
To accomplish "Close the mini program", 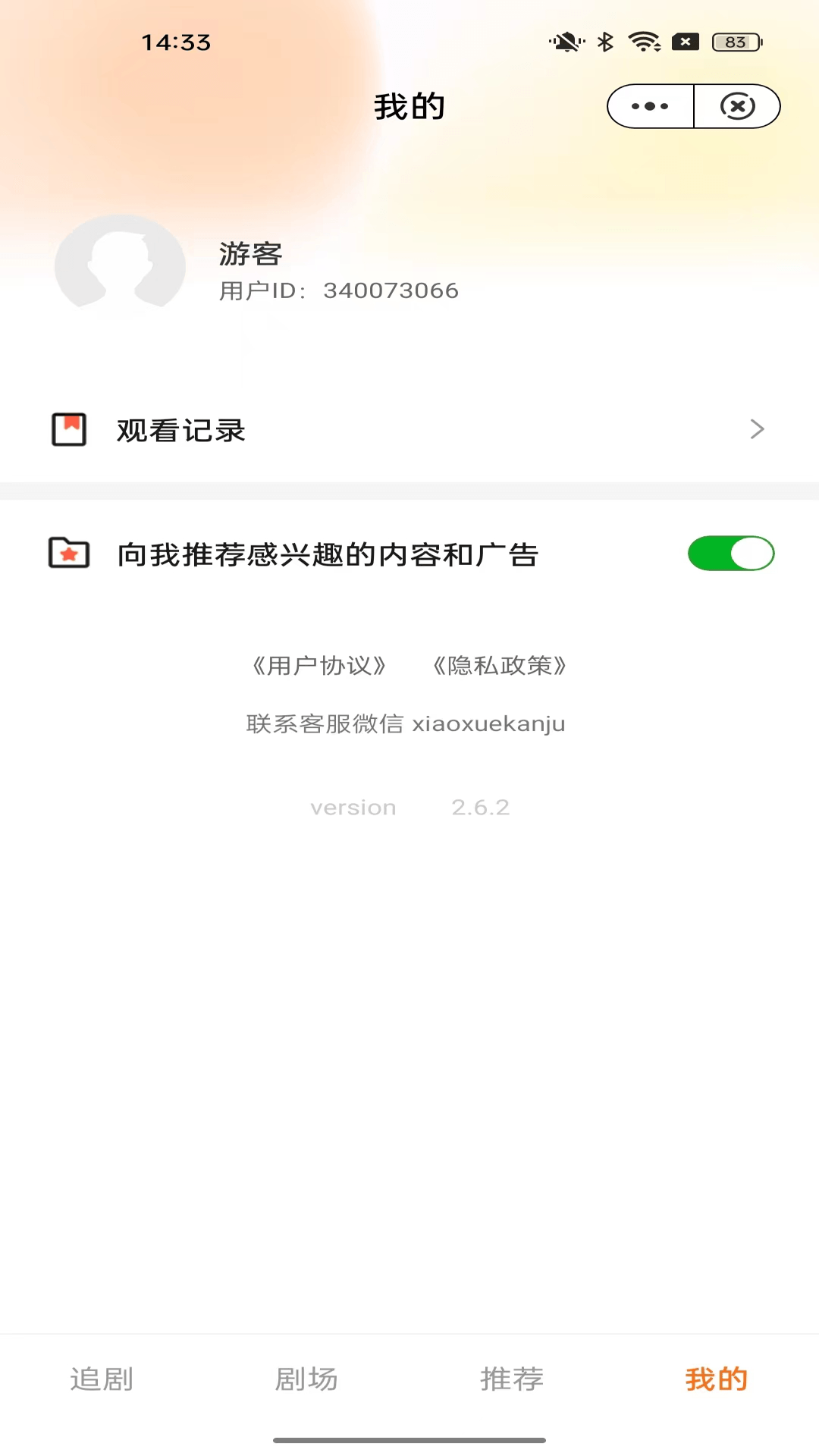I will (737, 106).
